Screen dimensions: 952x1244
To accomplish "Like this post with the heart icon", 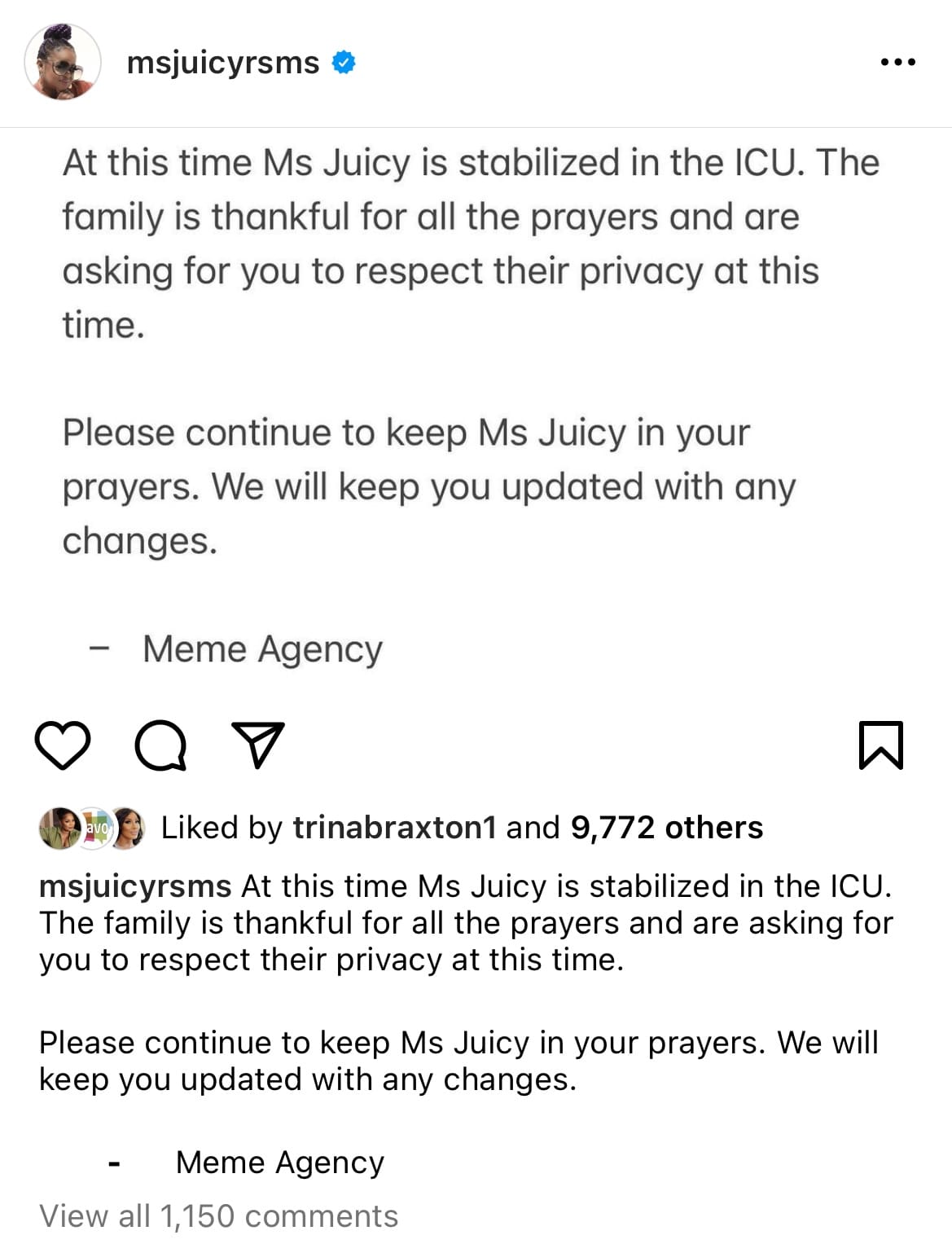I will pos(63,745).
